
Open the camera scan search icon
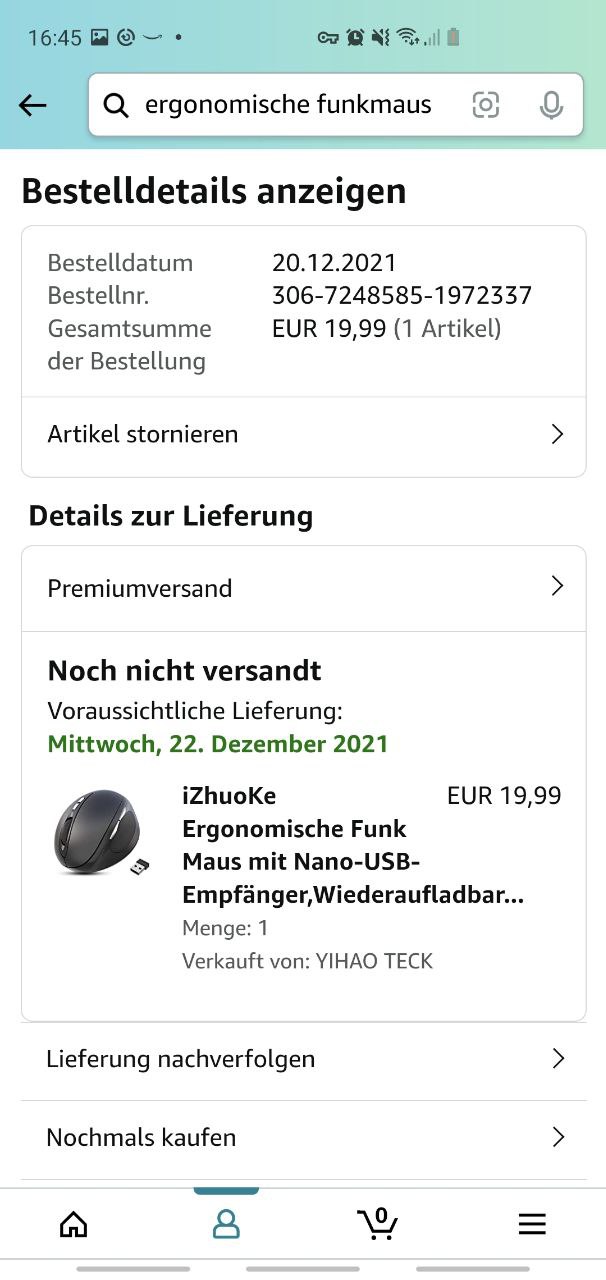(486, 105)
